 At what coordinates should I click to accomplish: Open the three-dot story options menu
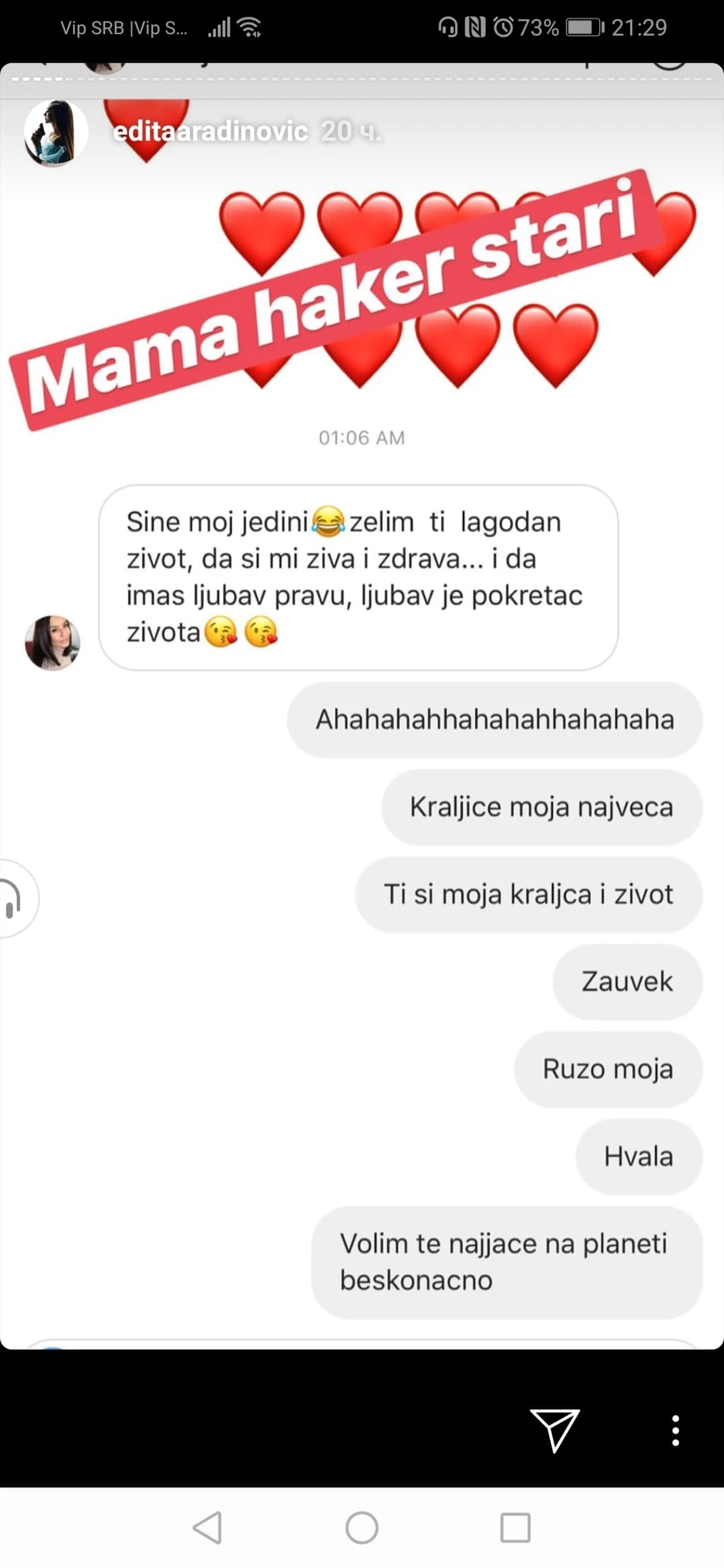[675, 1430]
